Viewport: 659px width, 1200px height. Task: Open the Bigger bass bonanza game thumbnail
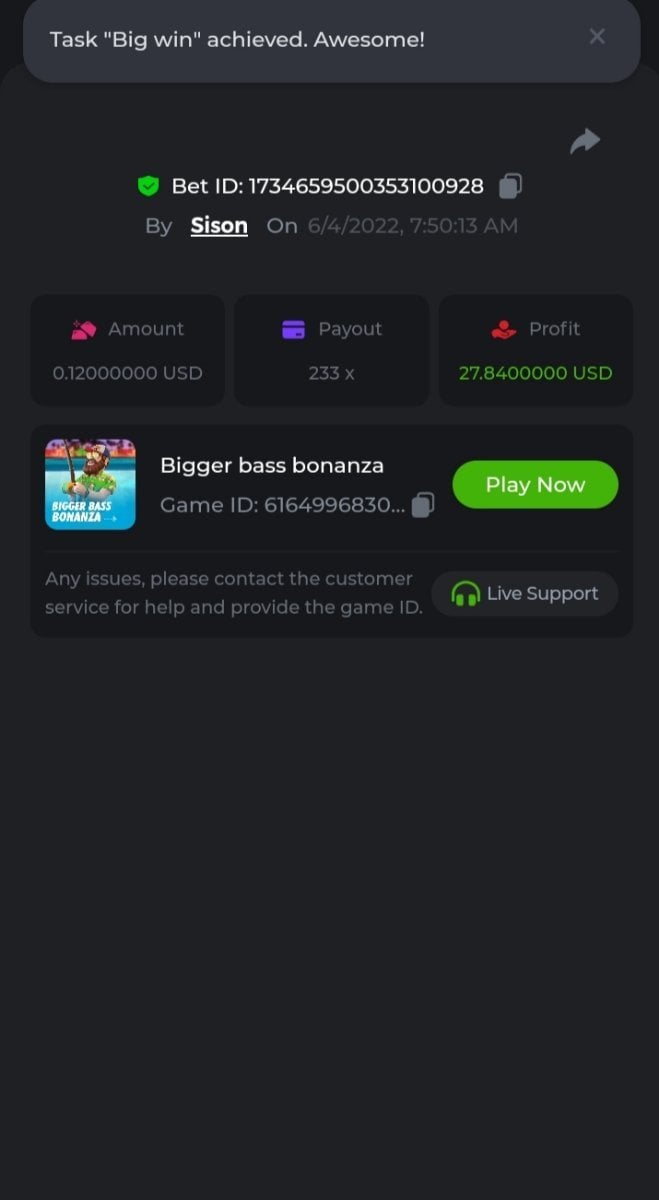[91, 485]
